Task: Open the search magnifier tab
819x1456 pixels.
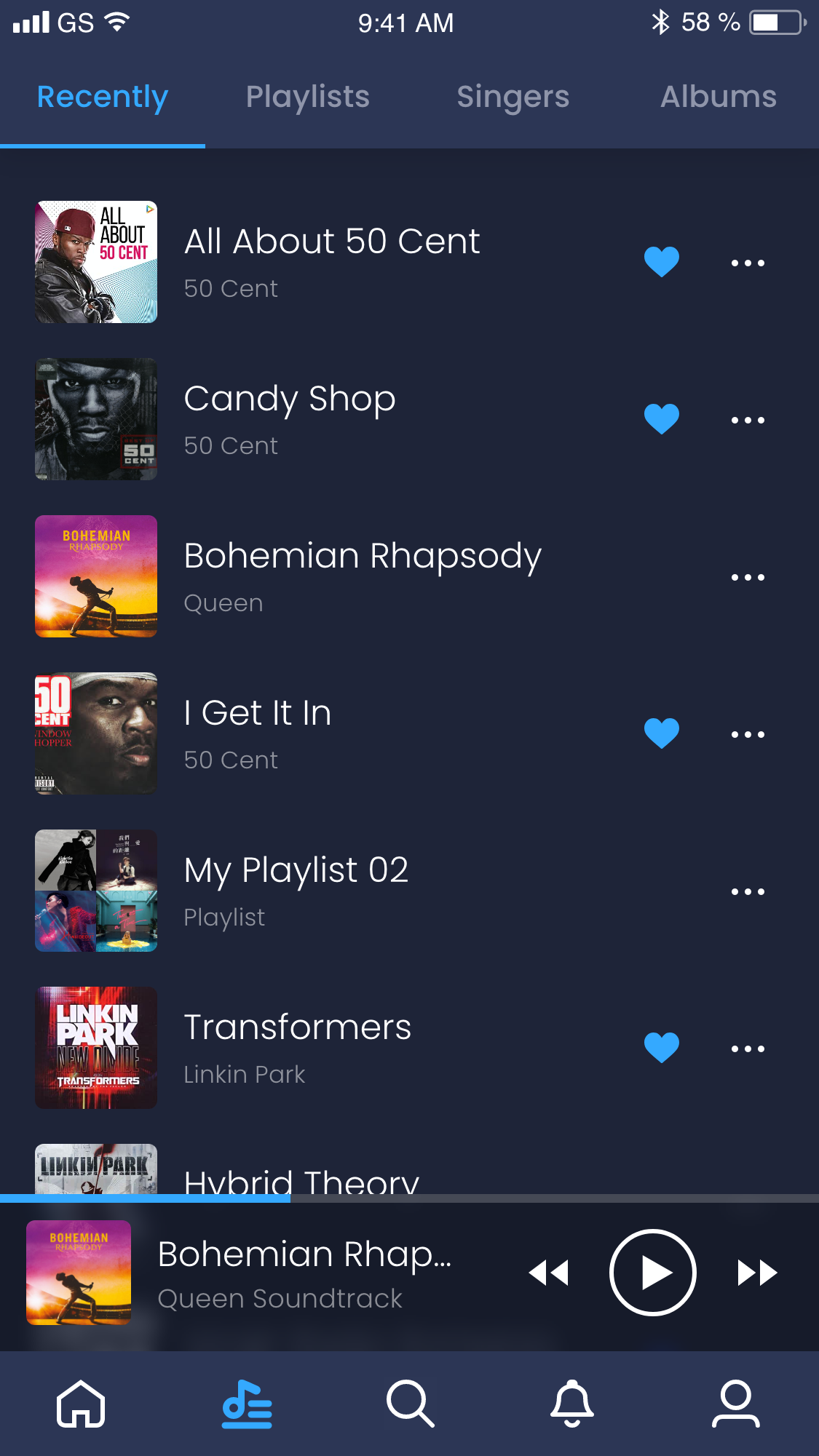Action: coord(410,1404)
